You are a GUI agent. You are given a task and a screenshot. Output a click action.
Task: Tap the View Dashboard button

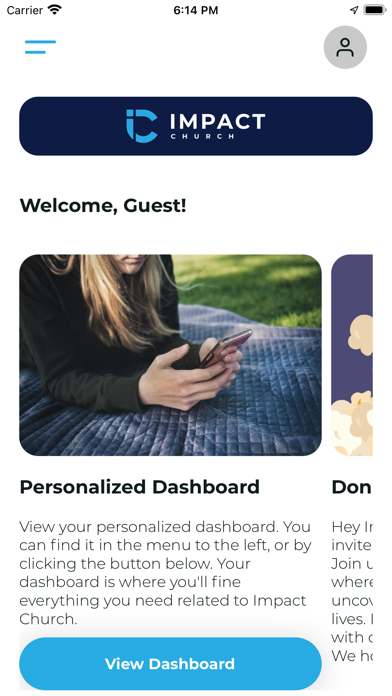point(170,664)
